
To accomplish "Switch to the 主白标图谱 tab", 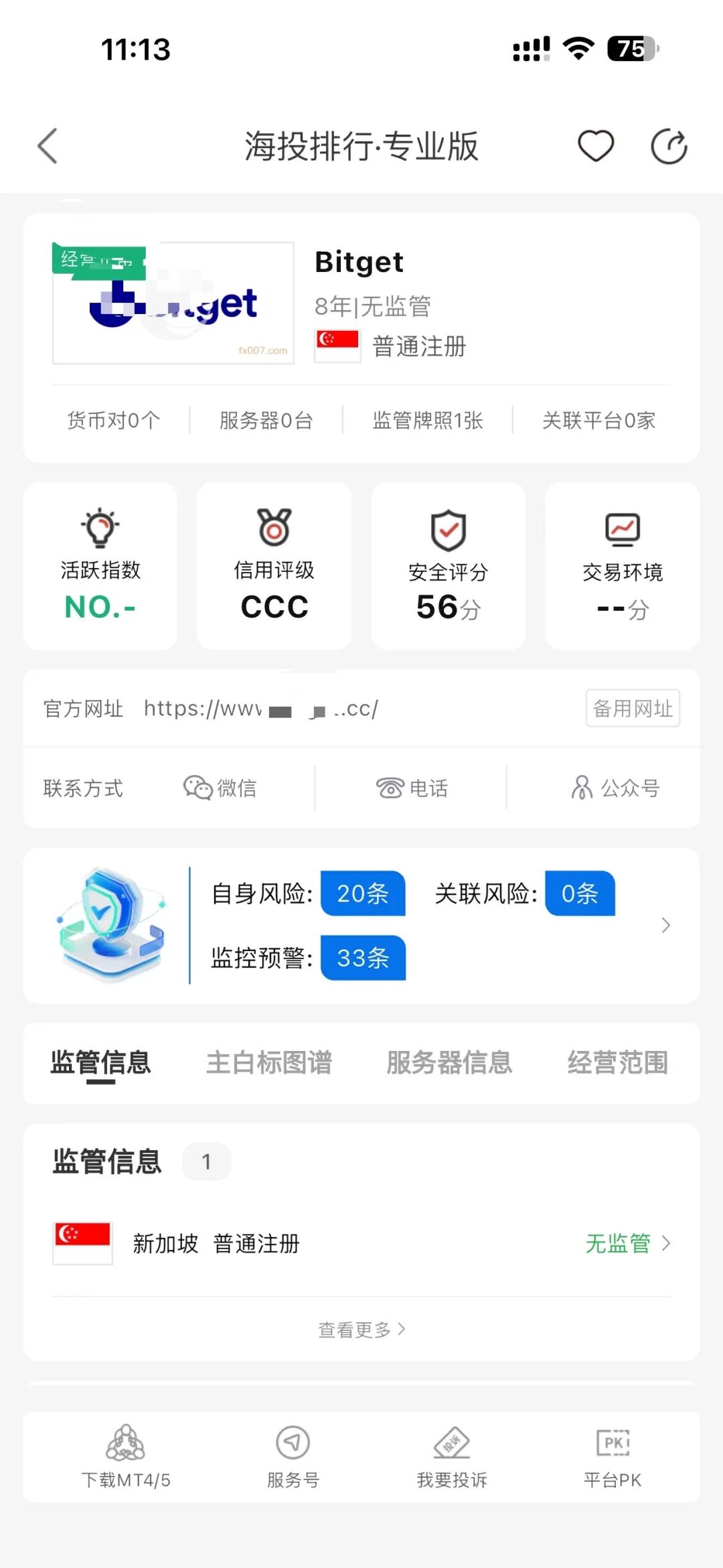I will tap(270, 1063).
